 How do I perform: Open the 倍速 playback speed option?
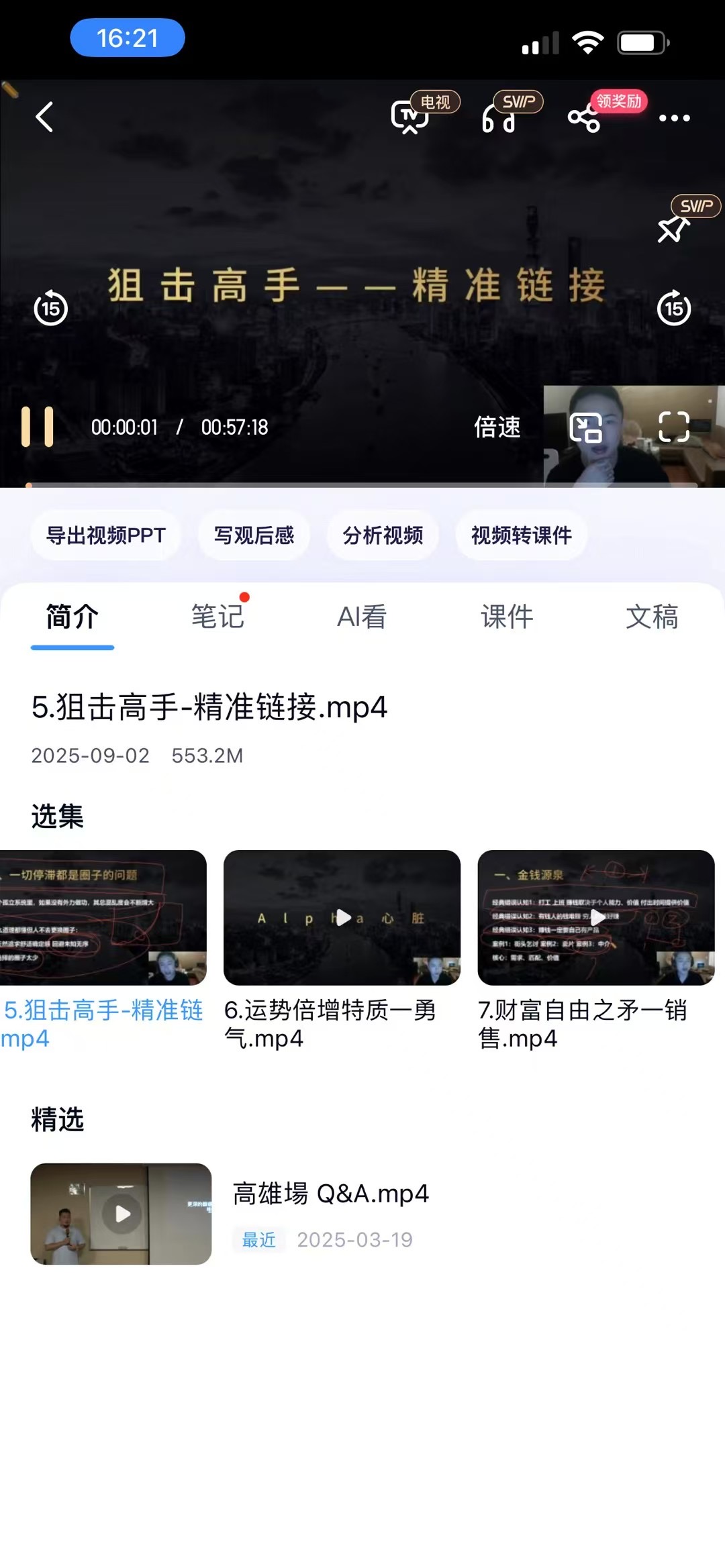pyautogui.click(x=497, y=427)
